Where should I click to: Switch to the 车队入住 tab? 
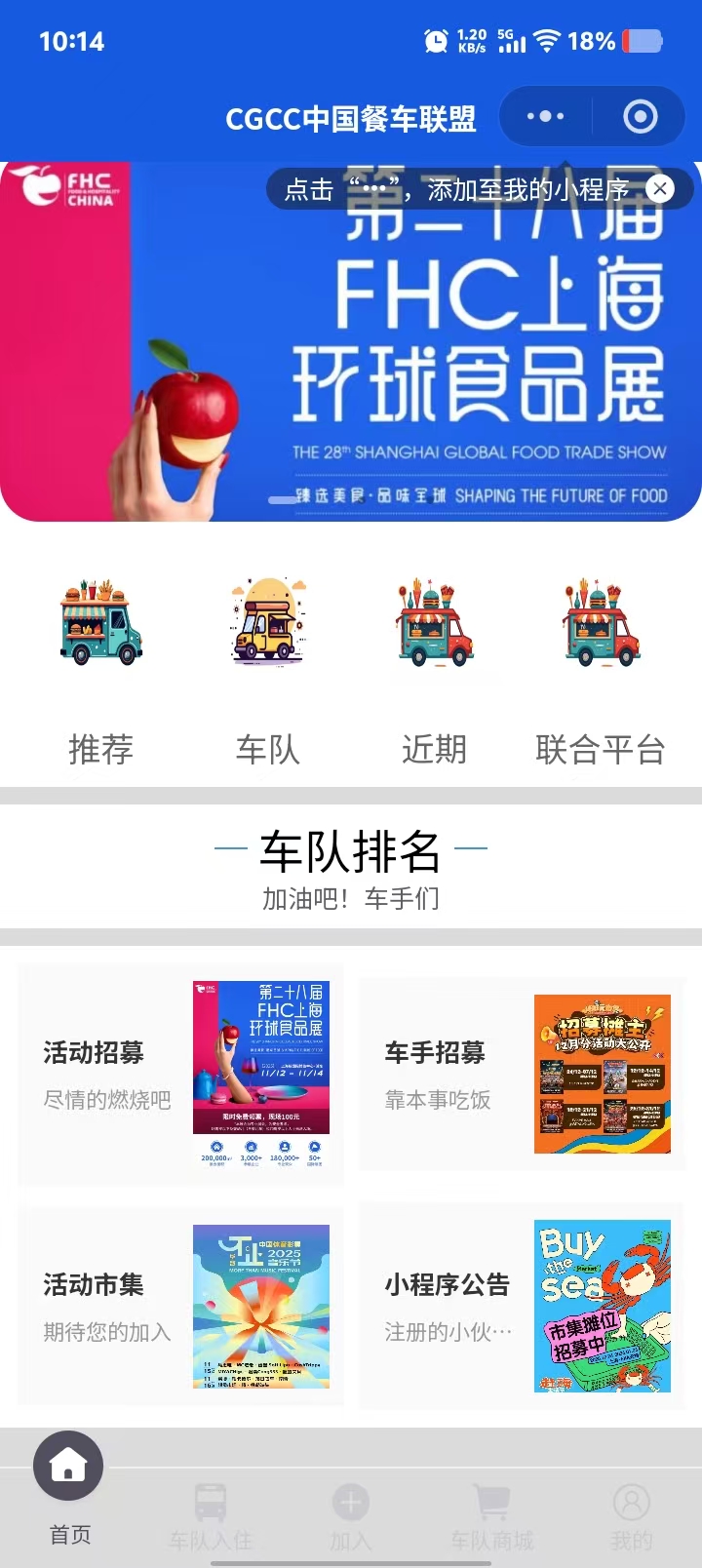211,1517
